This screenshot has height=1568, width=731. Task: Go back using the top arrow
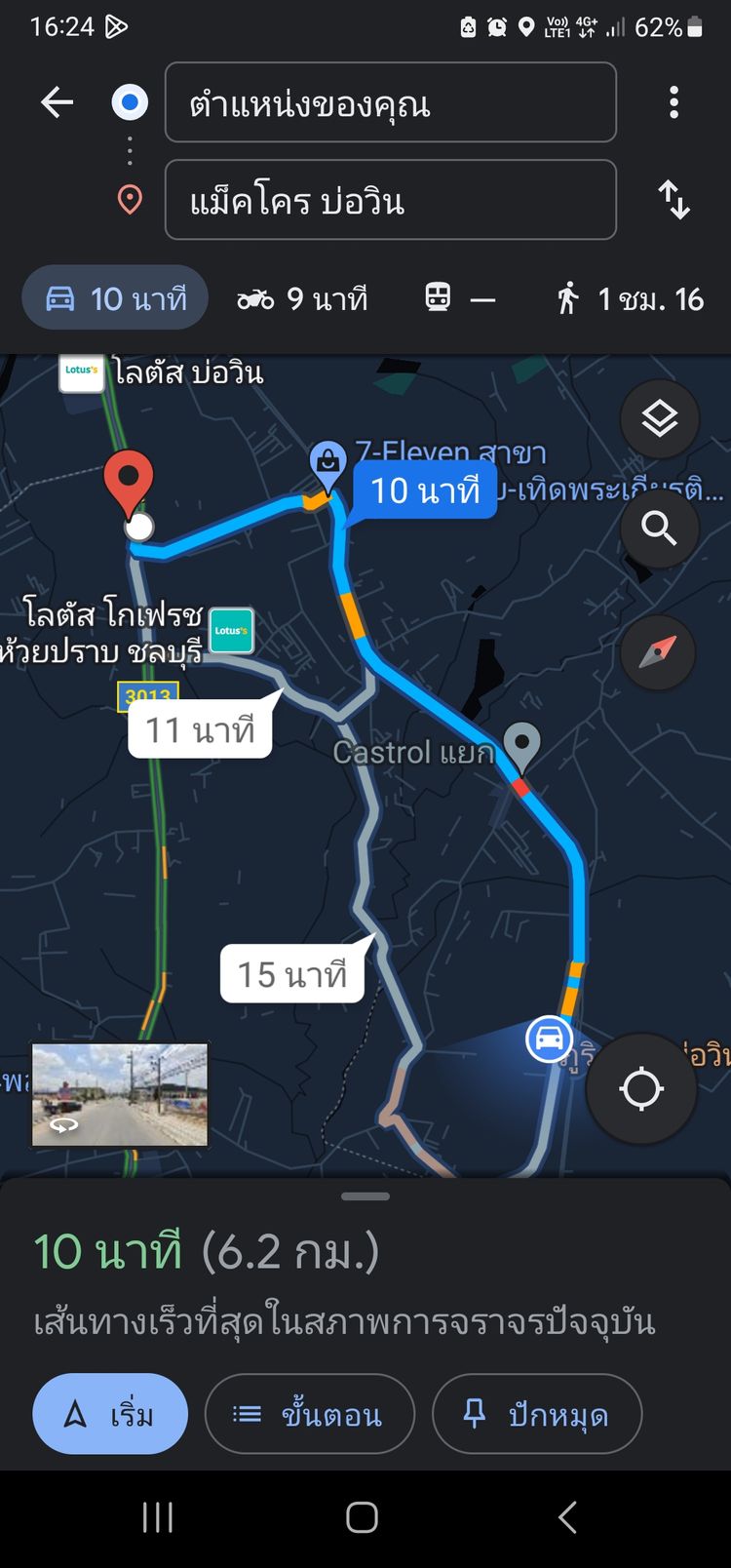58,102
